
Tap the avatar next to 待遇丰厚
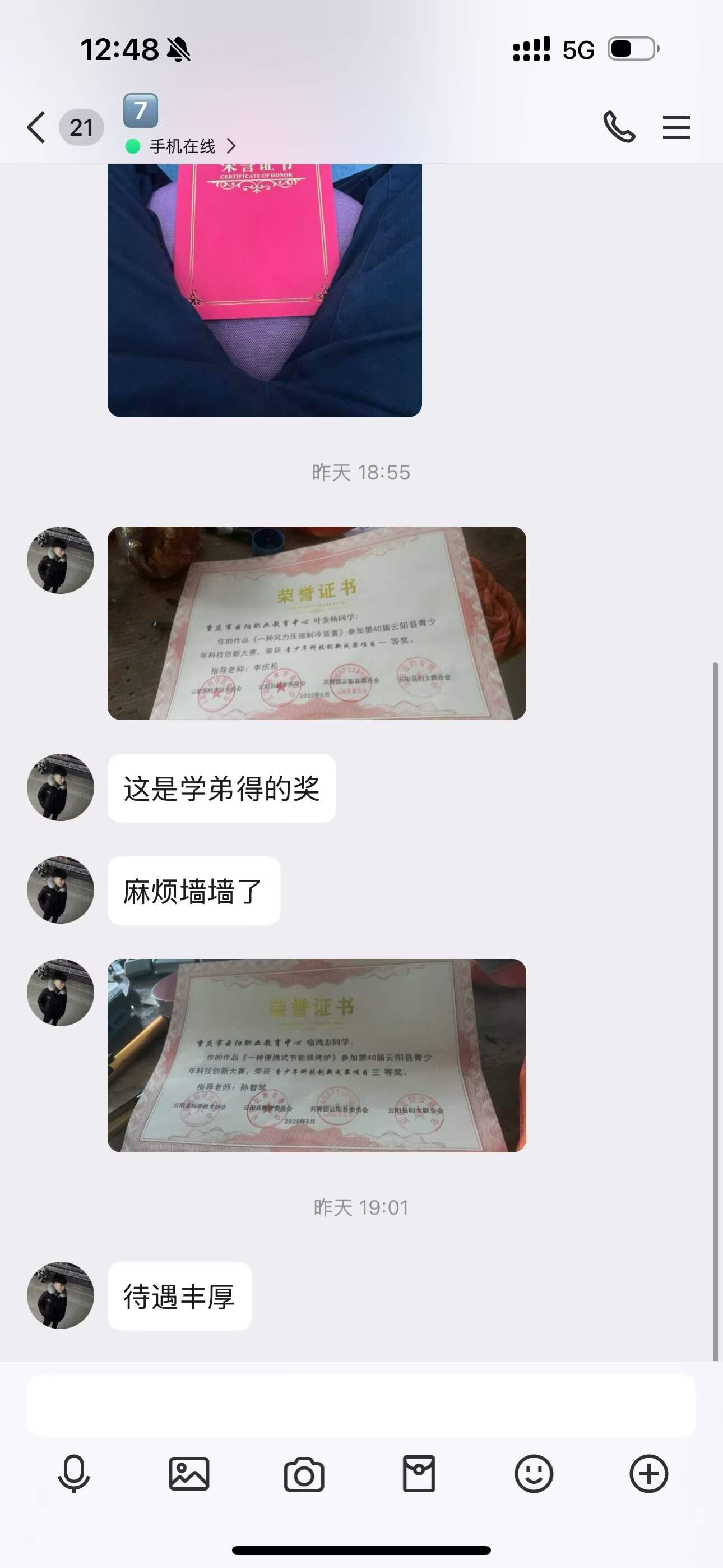click(61, 1295)
